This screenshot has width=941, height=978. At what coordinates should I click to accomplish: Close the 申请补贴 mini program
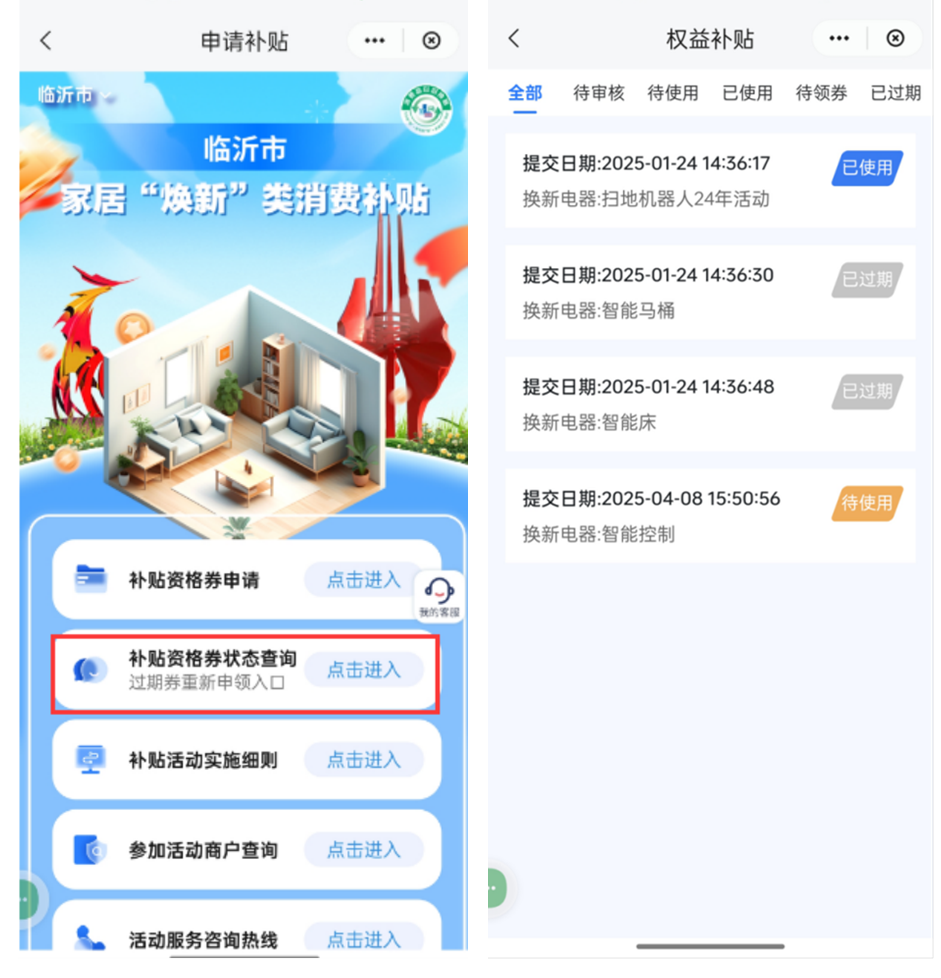pos(431,41)
